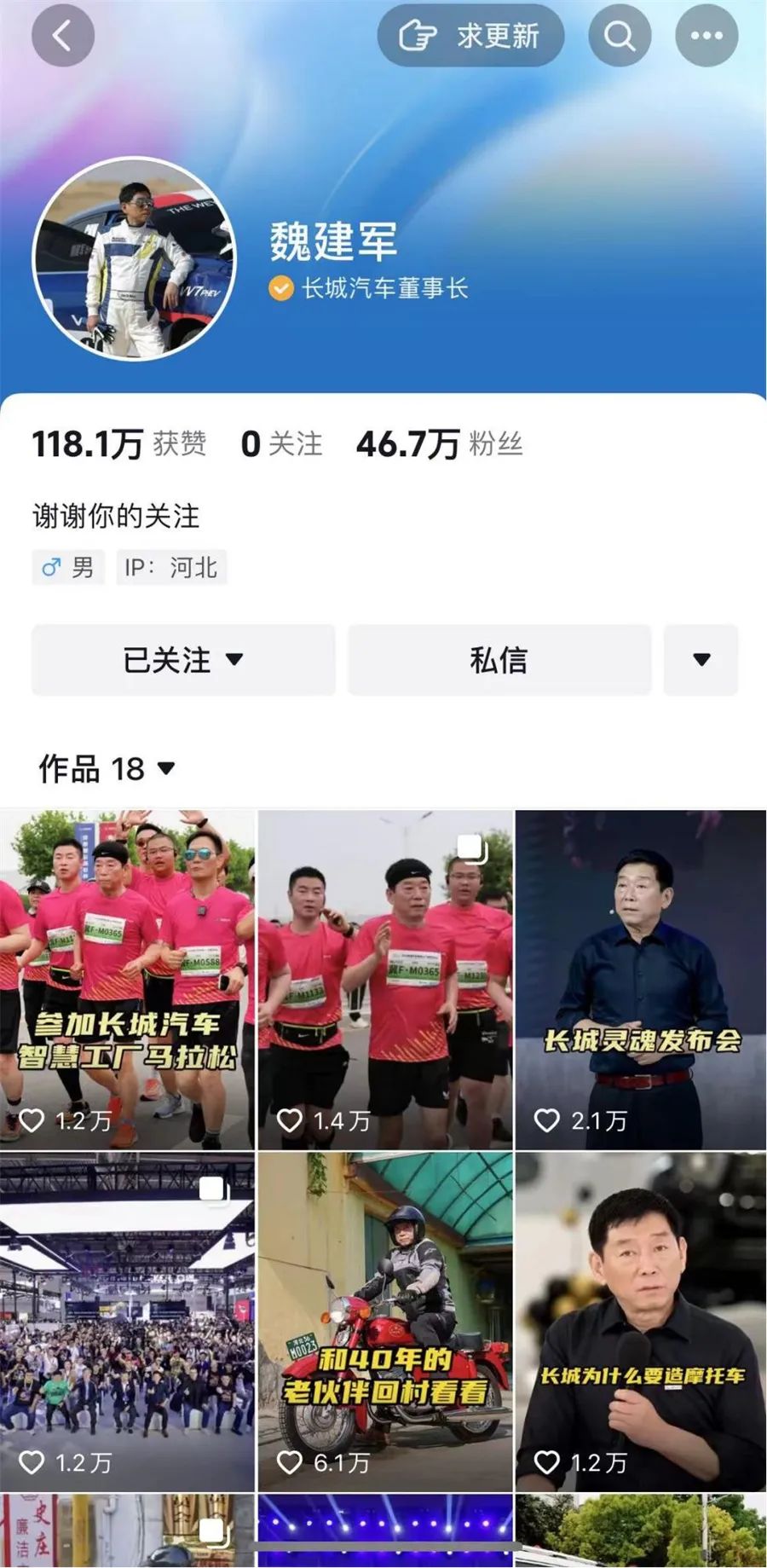Tap the 求更新 request update button
This screenshot has height=1568, width=767.
coord(470,36)
